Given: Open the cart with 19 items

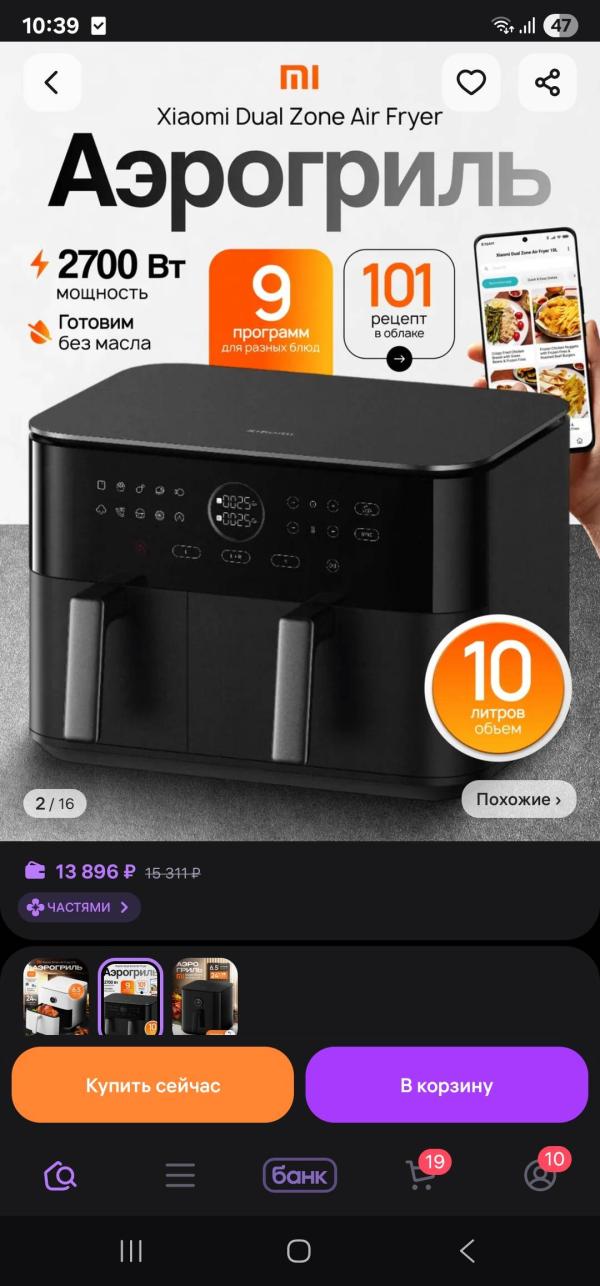Looking at the screenshot, I should point(422,1173).
